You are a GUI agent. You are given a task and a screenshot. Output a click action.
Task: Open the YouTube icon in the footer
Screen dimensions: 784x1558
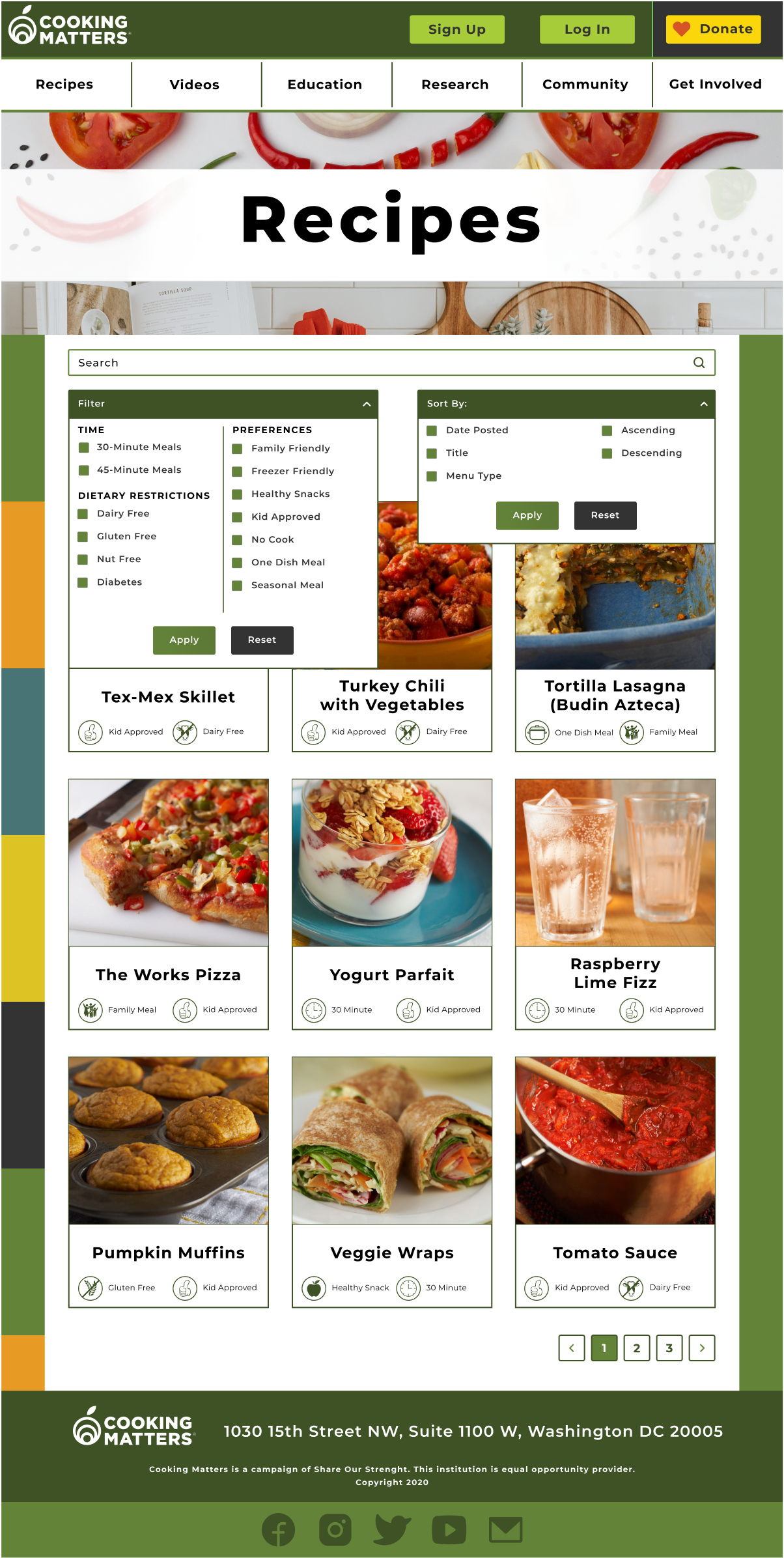click(449, 1530)
